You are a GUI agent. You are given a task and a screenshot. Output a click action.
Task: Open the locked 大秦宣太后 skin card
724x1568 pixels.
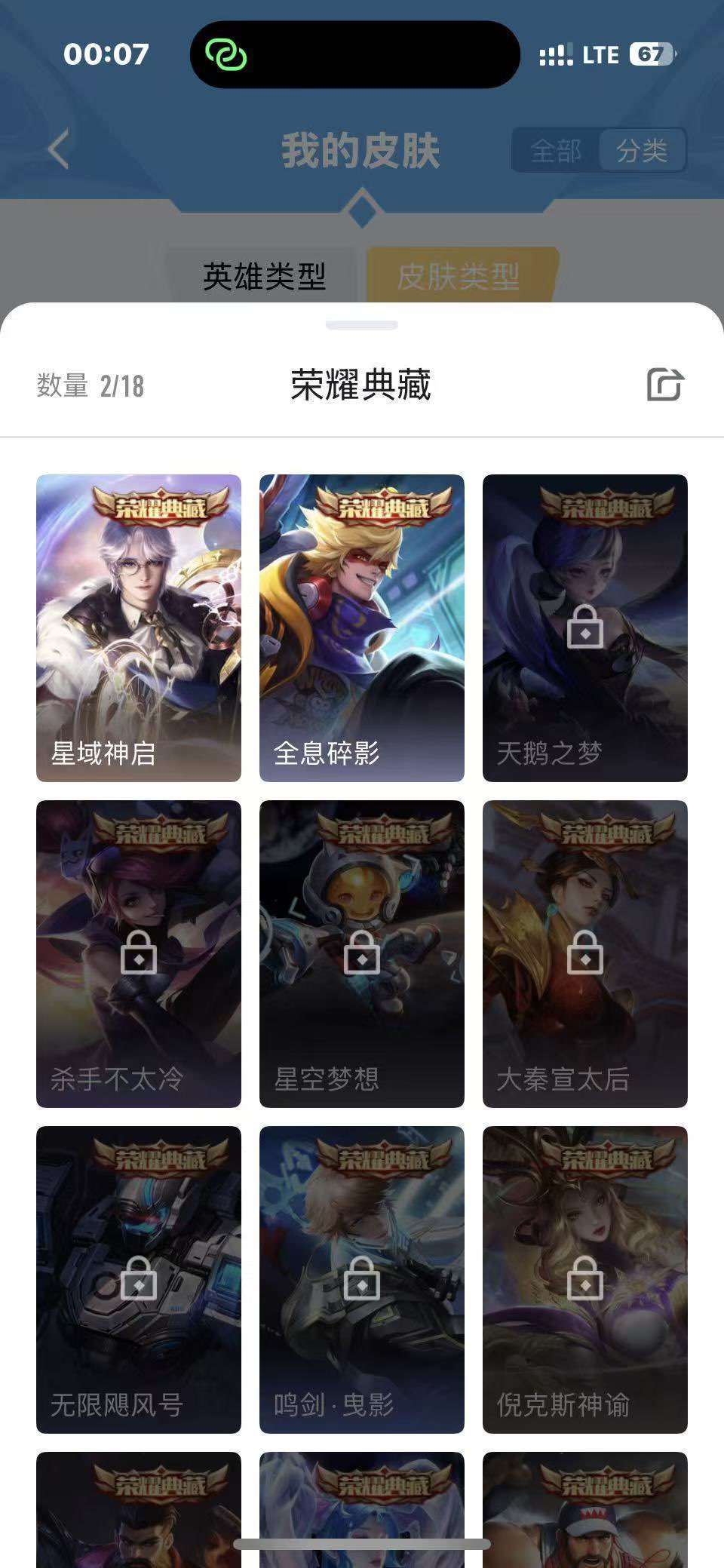pyautogui.click(x=585, y=953)
